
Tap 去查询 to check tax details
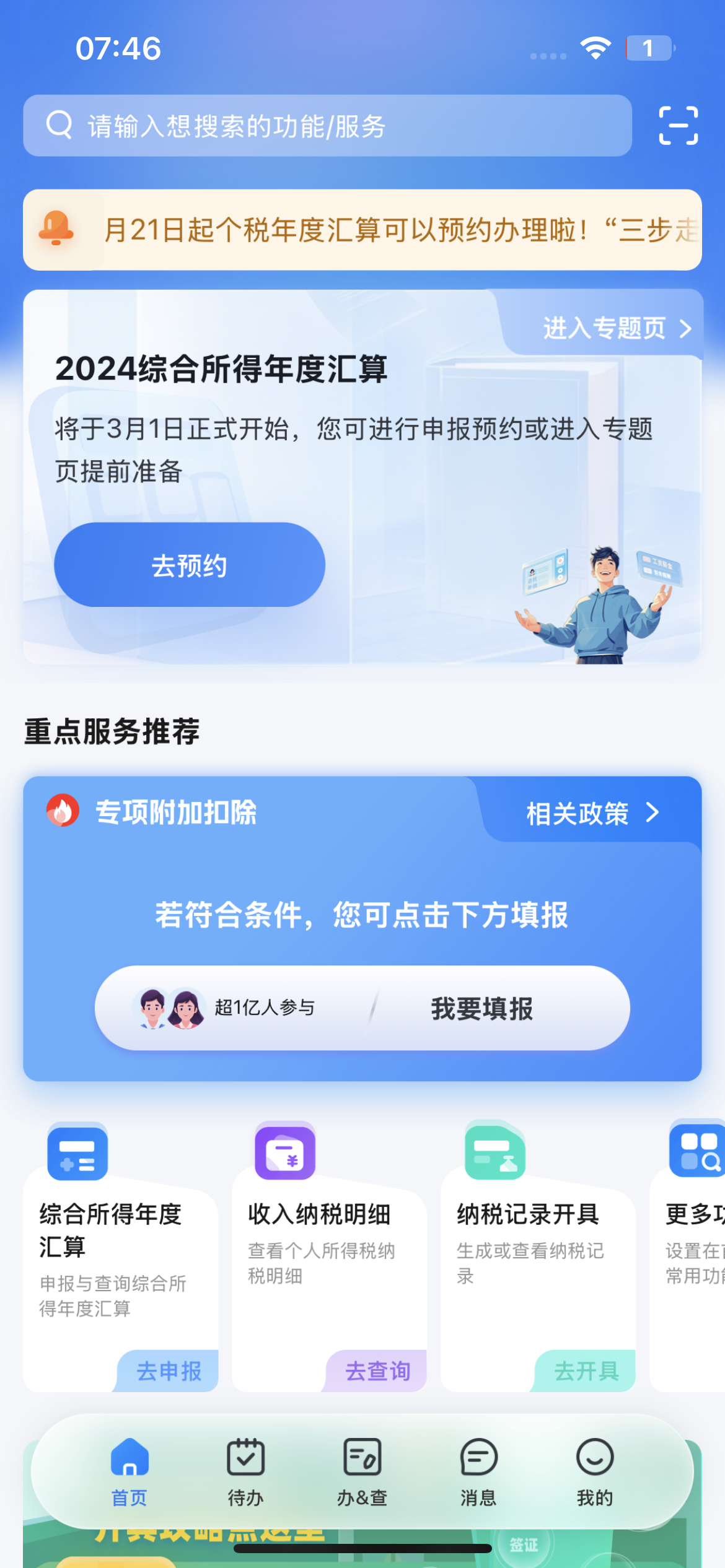tap(377, 1371)
